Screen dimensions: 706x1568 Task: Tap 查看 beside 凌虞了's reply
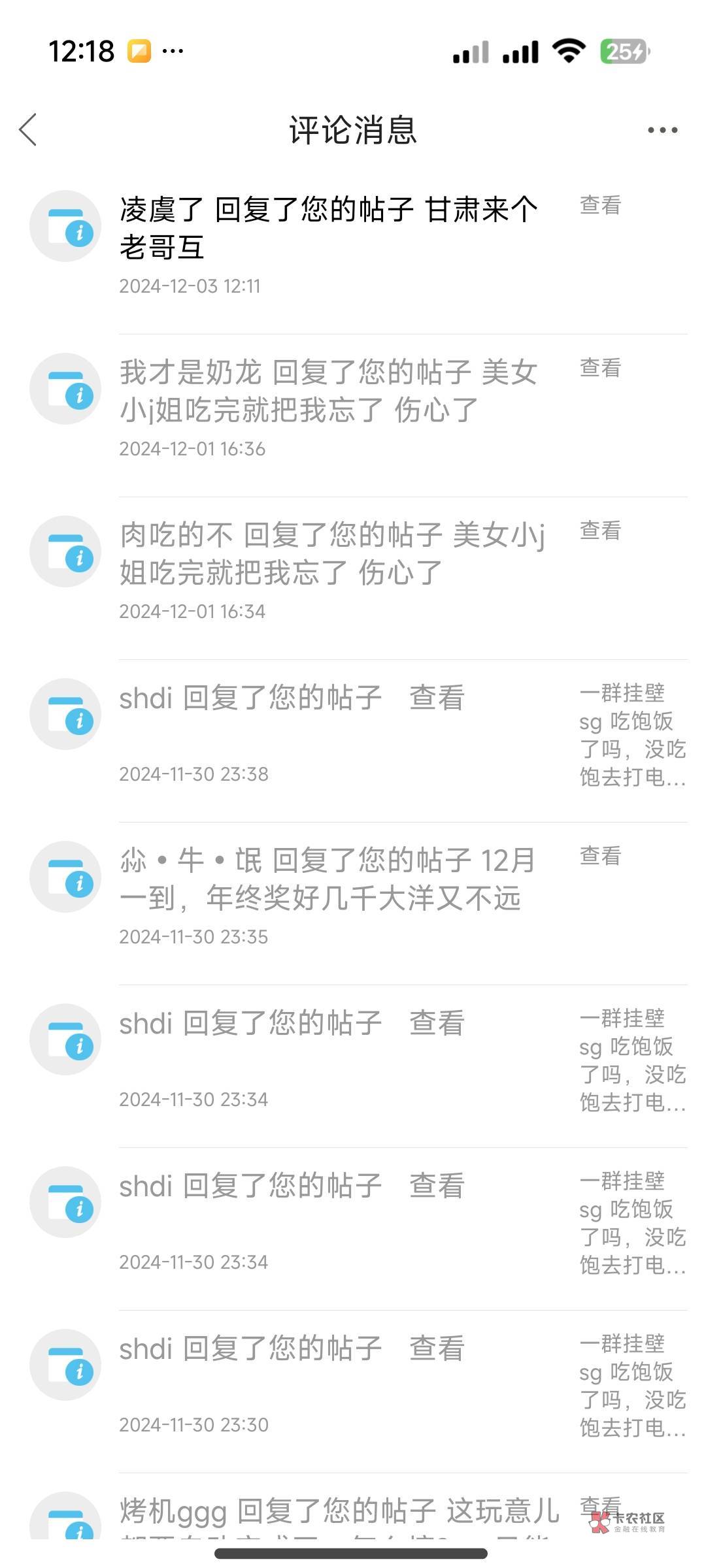pos(600,205)
